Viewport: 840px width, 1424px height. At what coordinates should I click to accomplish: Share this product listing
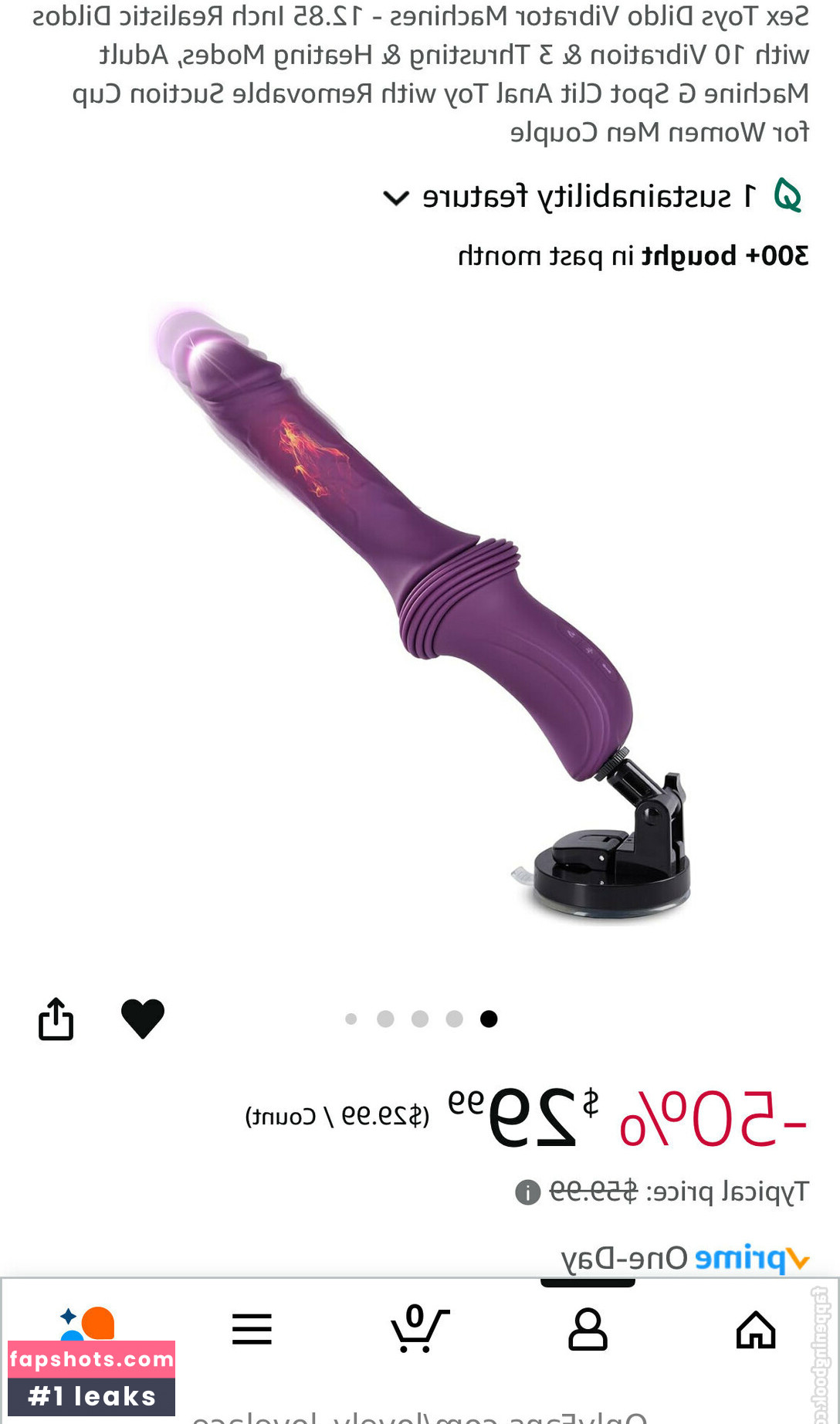point(56,1019)
